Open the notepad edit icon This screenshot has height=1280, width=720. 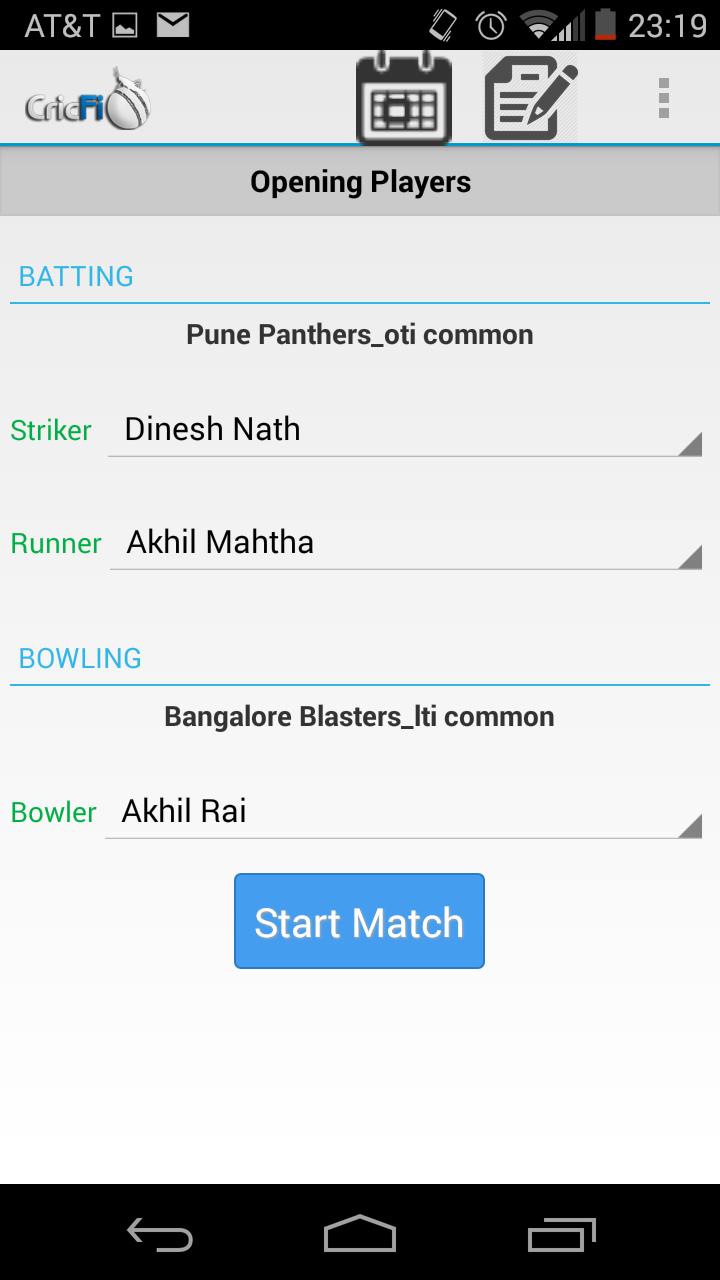(x=530, y=98)
